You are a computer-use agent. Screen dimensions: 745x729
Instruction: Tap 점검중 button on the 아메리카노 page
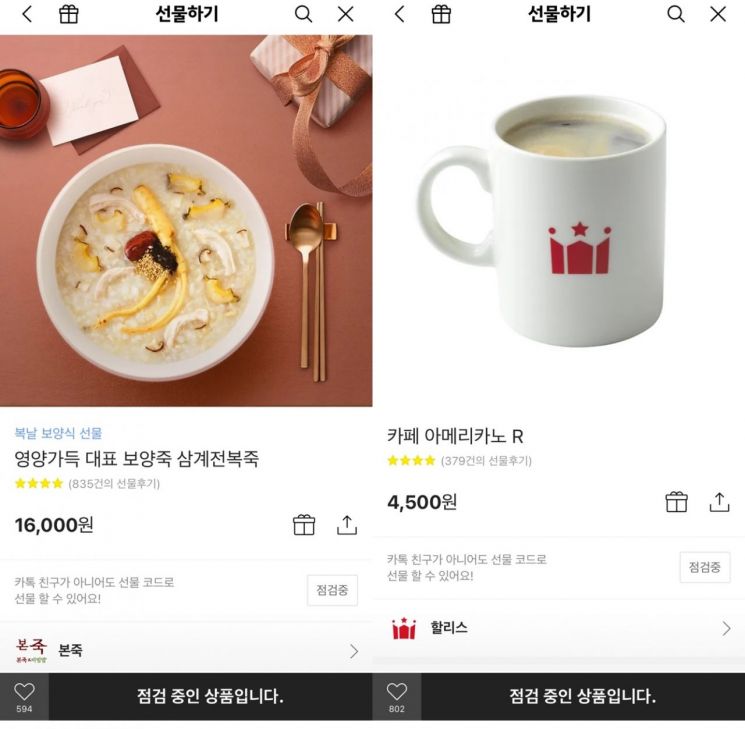click(x=705, y=567)
